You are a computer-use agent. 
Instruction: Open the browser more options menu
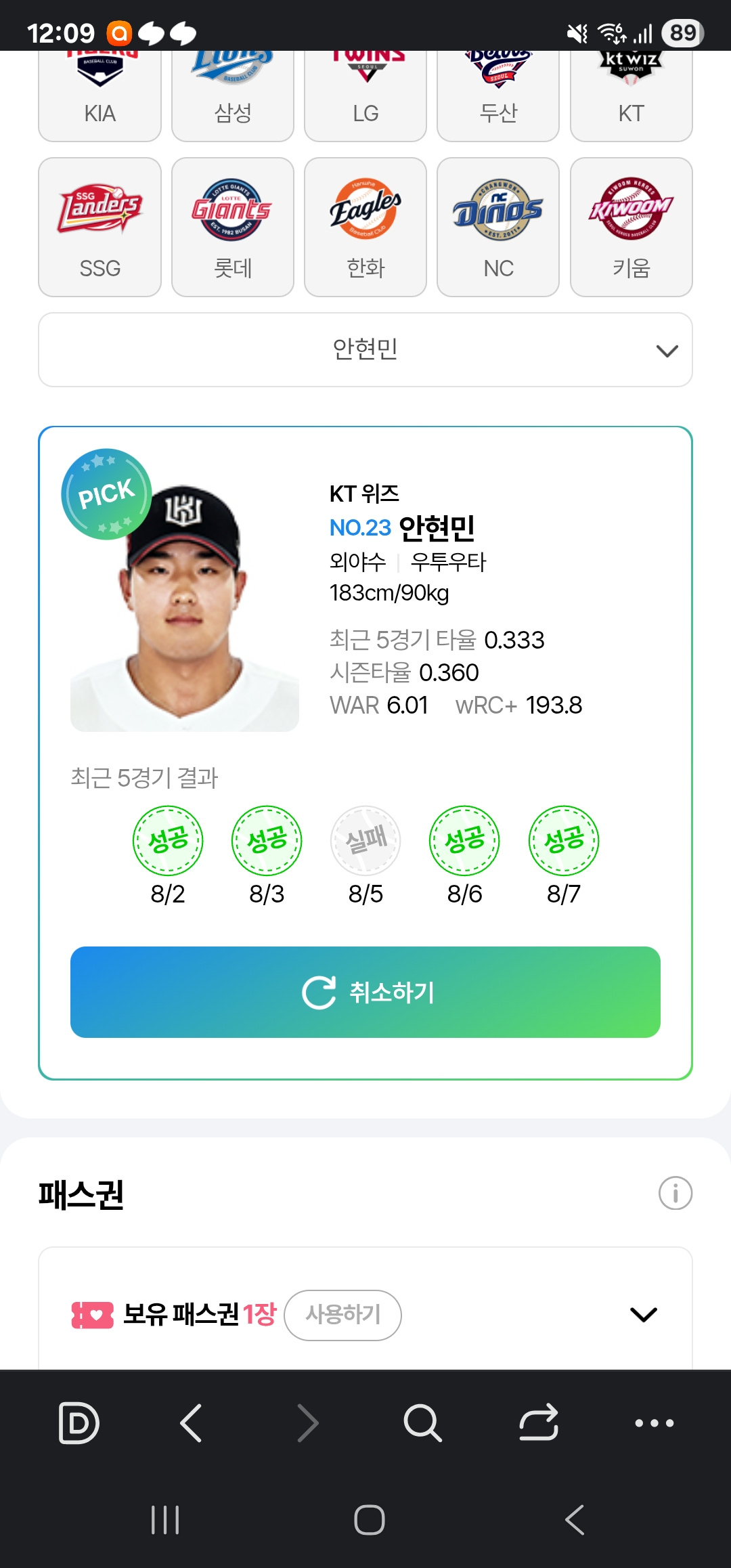tap(654, 1422)
